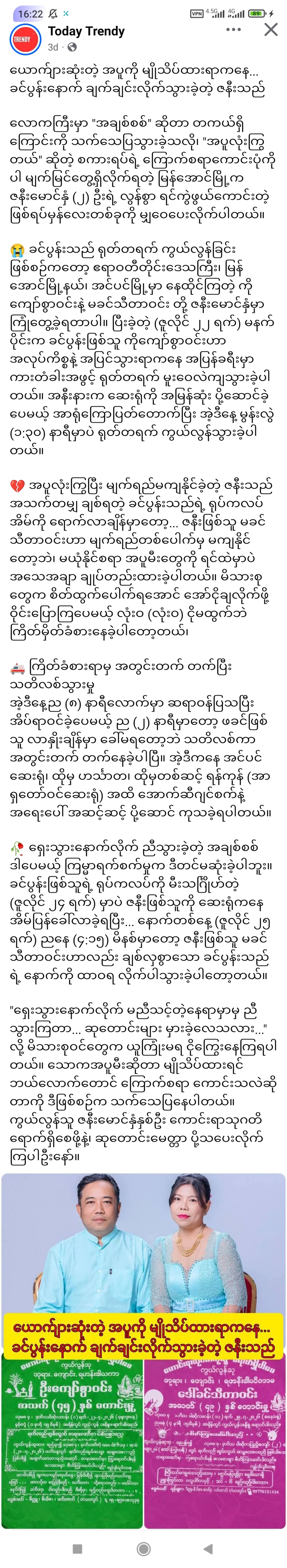
Task: Open the Today Trendy page name
Action: click(86, 32)
